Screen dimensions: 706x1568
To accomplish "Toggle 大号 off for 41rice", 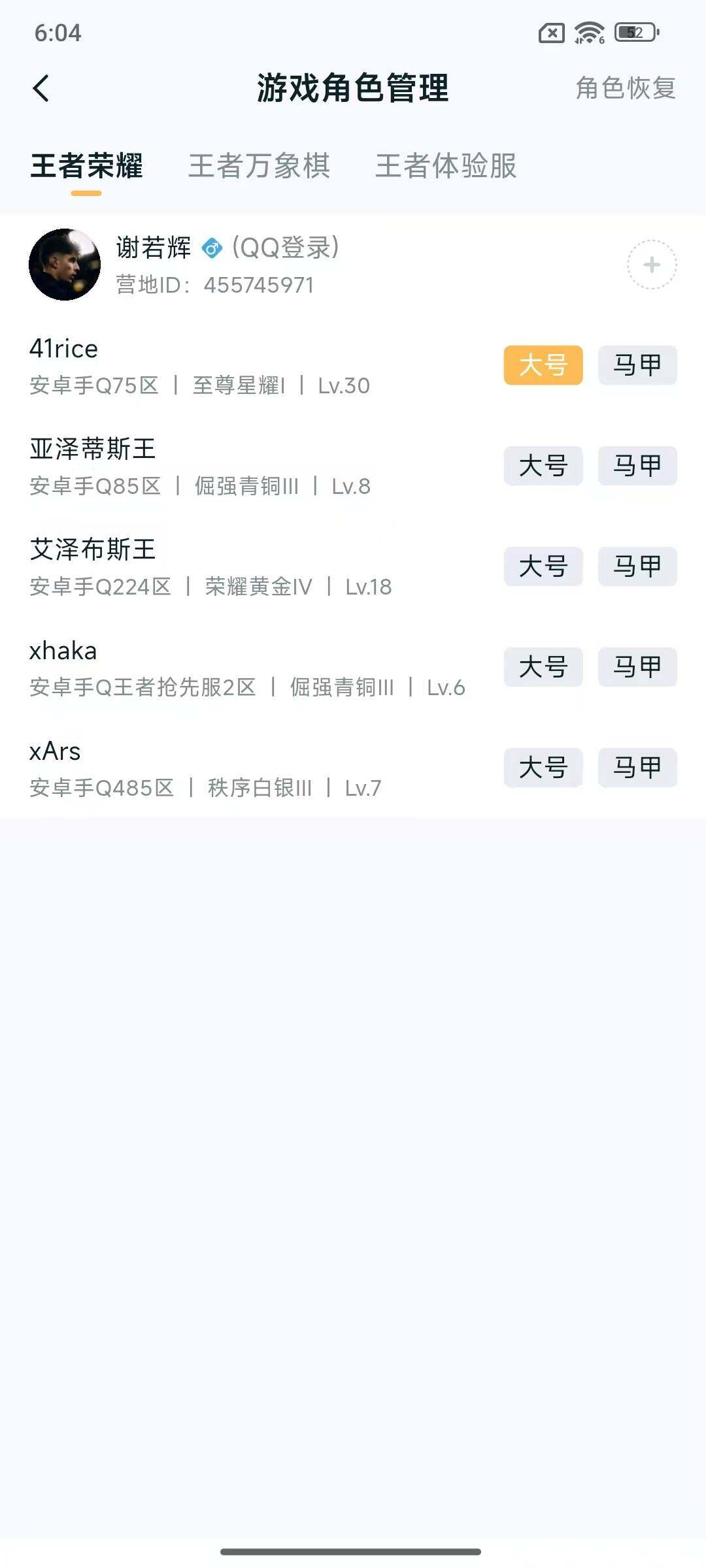I will (545, 366).
